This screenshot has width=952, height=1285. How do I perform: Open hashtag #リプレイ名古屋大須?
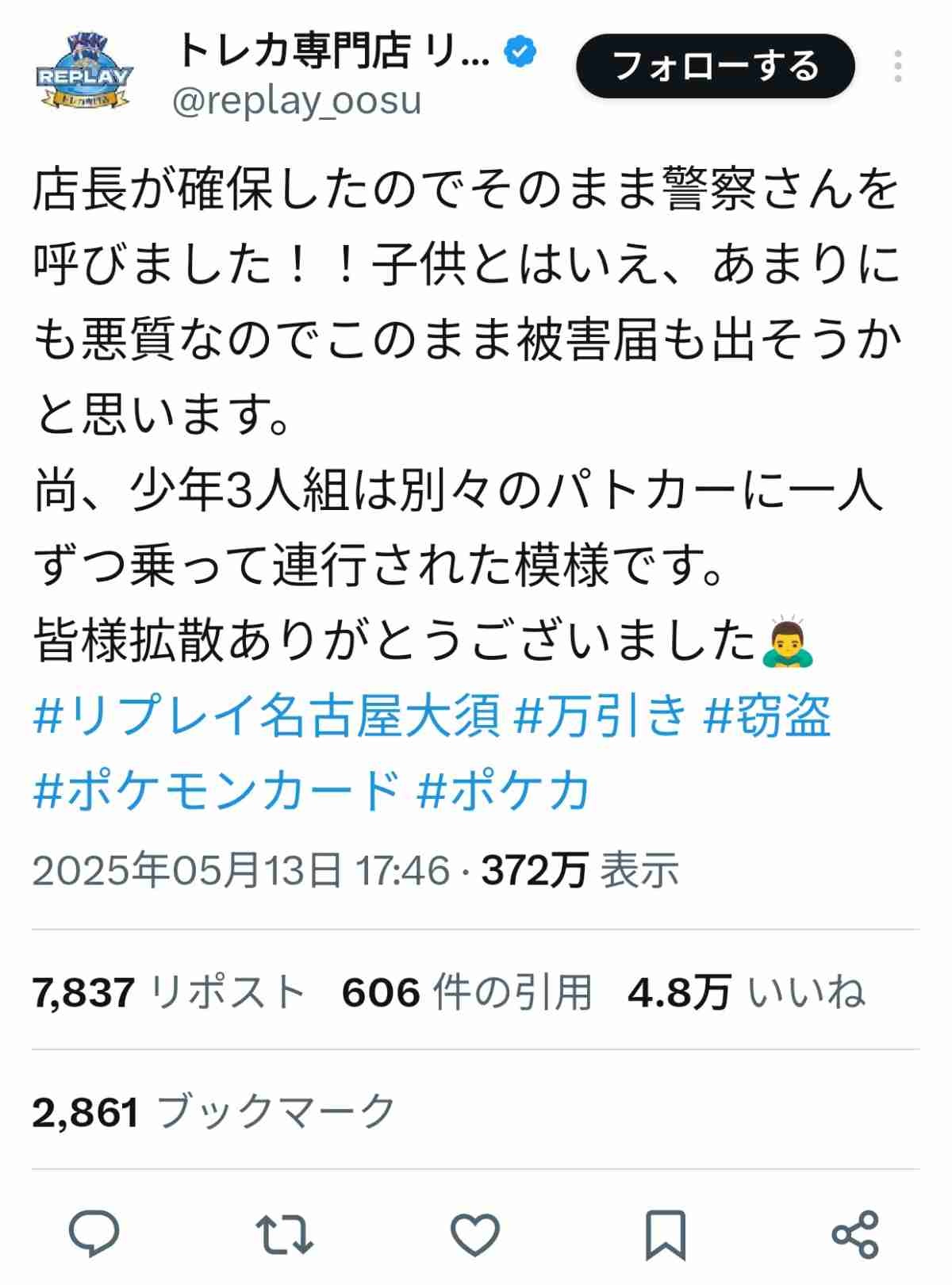click(267, 715)
